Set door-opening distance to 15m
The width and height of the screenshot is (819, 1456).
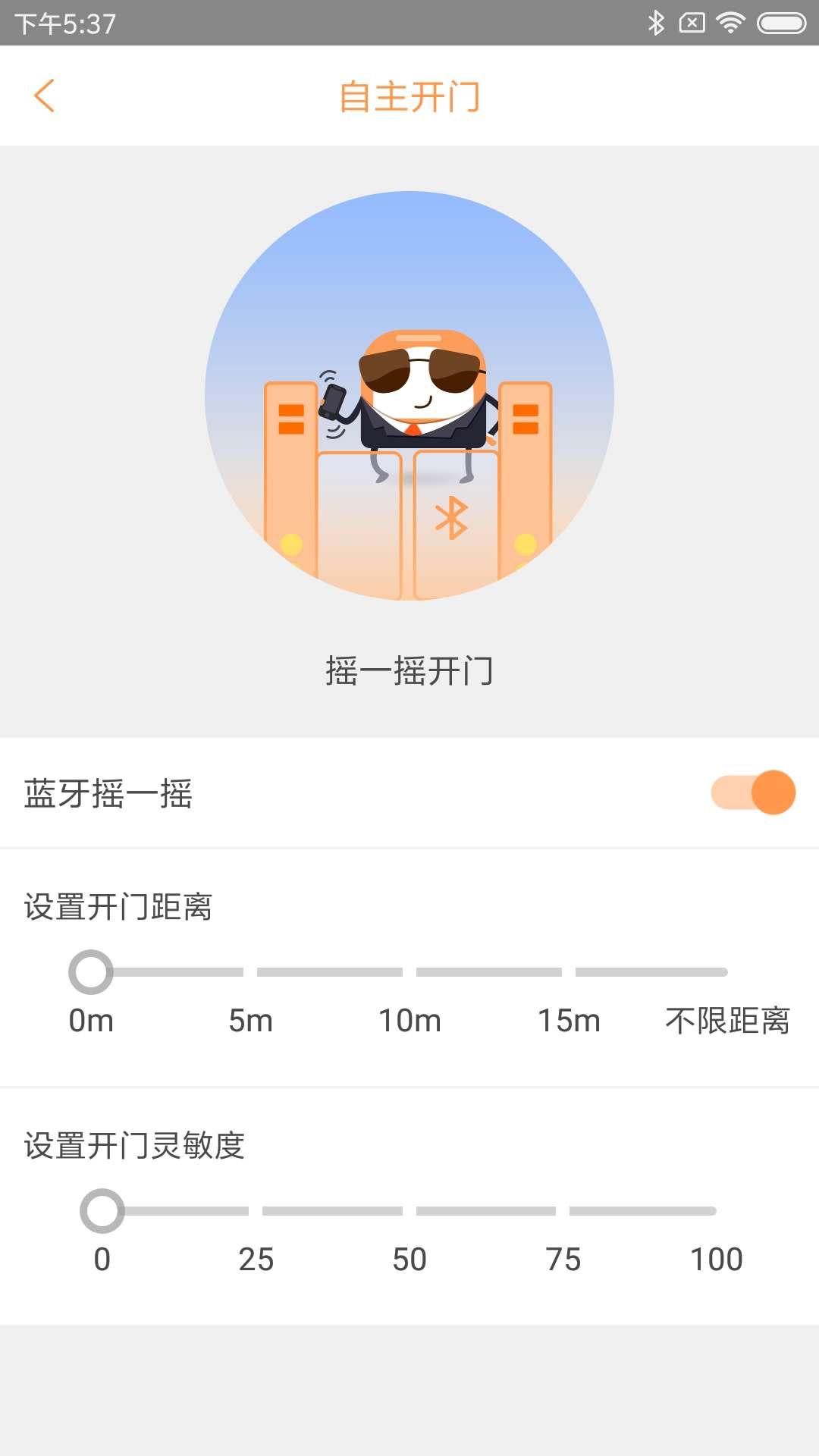pyautogui.click(x=569, y=972)
